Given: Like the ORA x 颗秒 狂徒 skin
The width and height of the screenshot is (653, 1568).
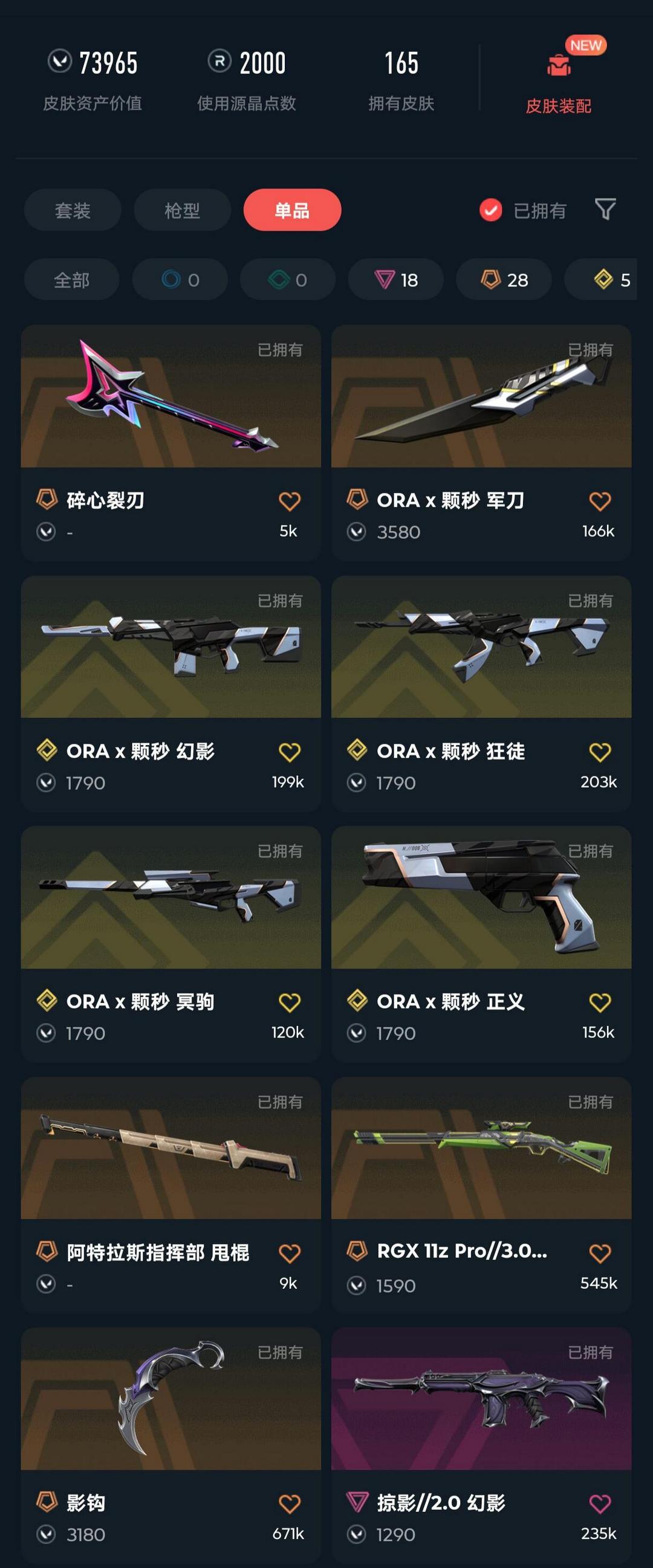Looking at the screenshot, I should coord(599,752).
